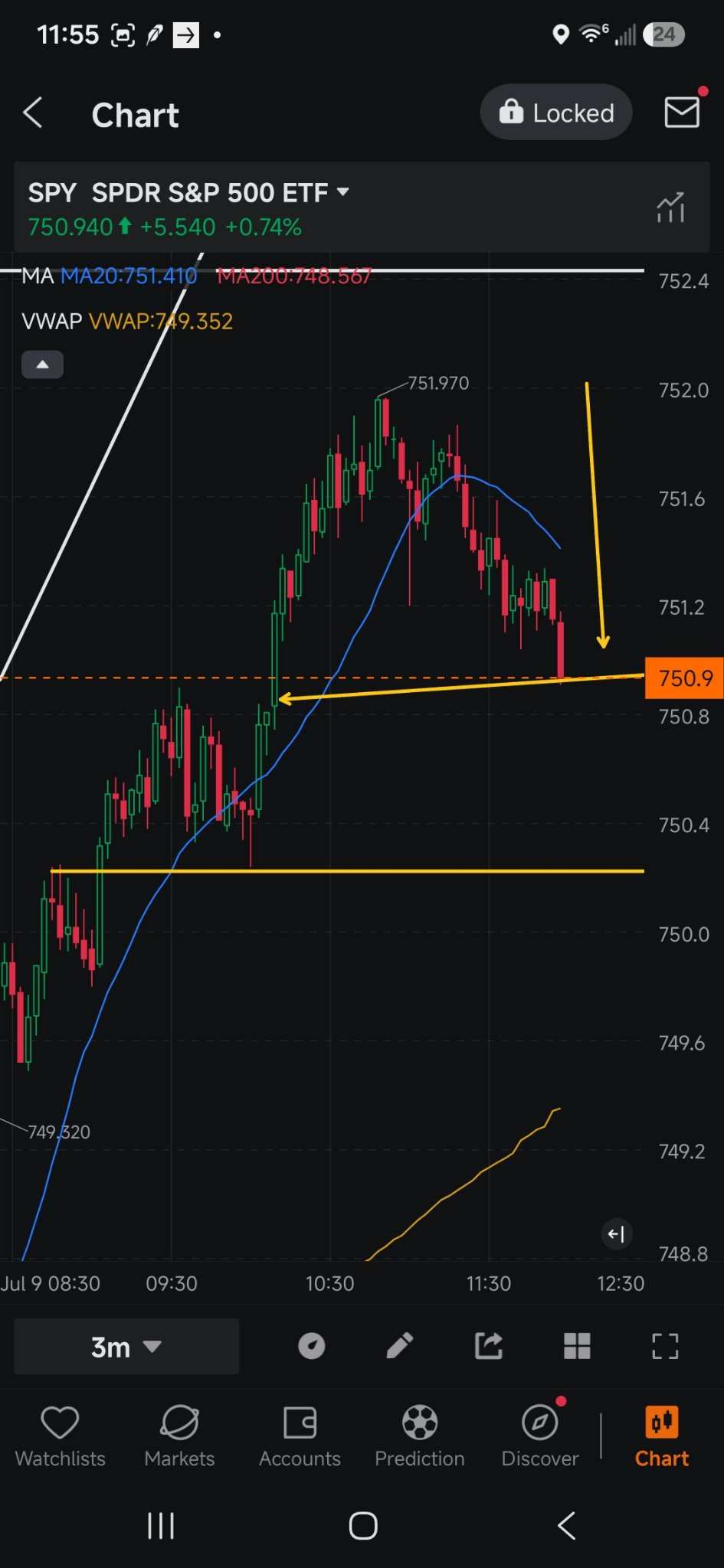Open the chart indicators icon
This screenshot has width=724, height=1568.
(670, 207)
